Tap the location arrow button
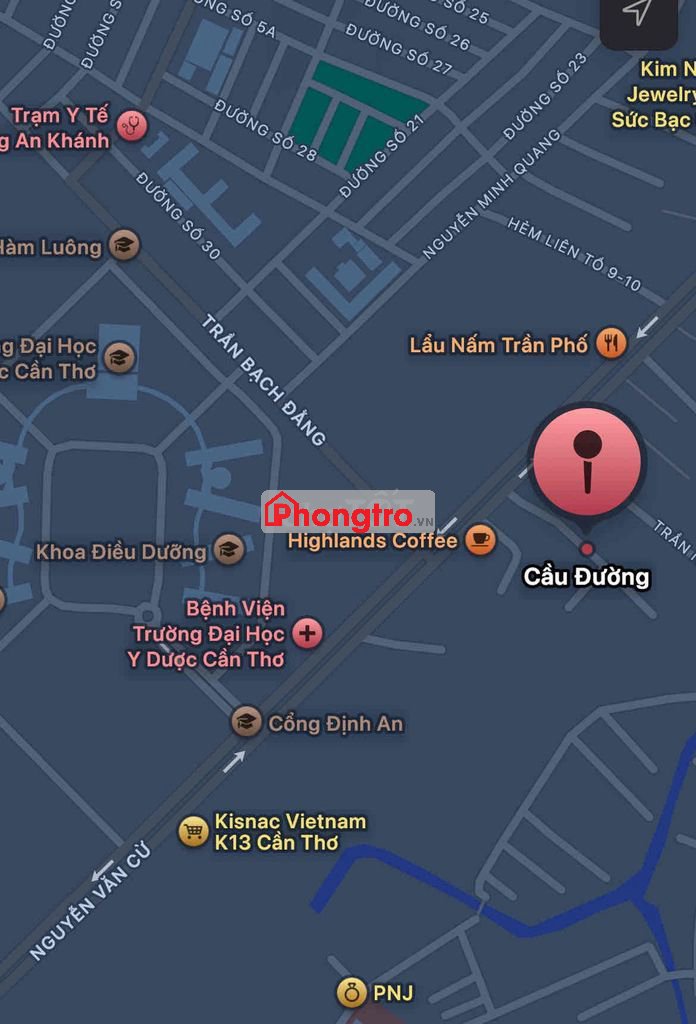696x1024 pixels. pos(637,14)
